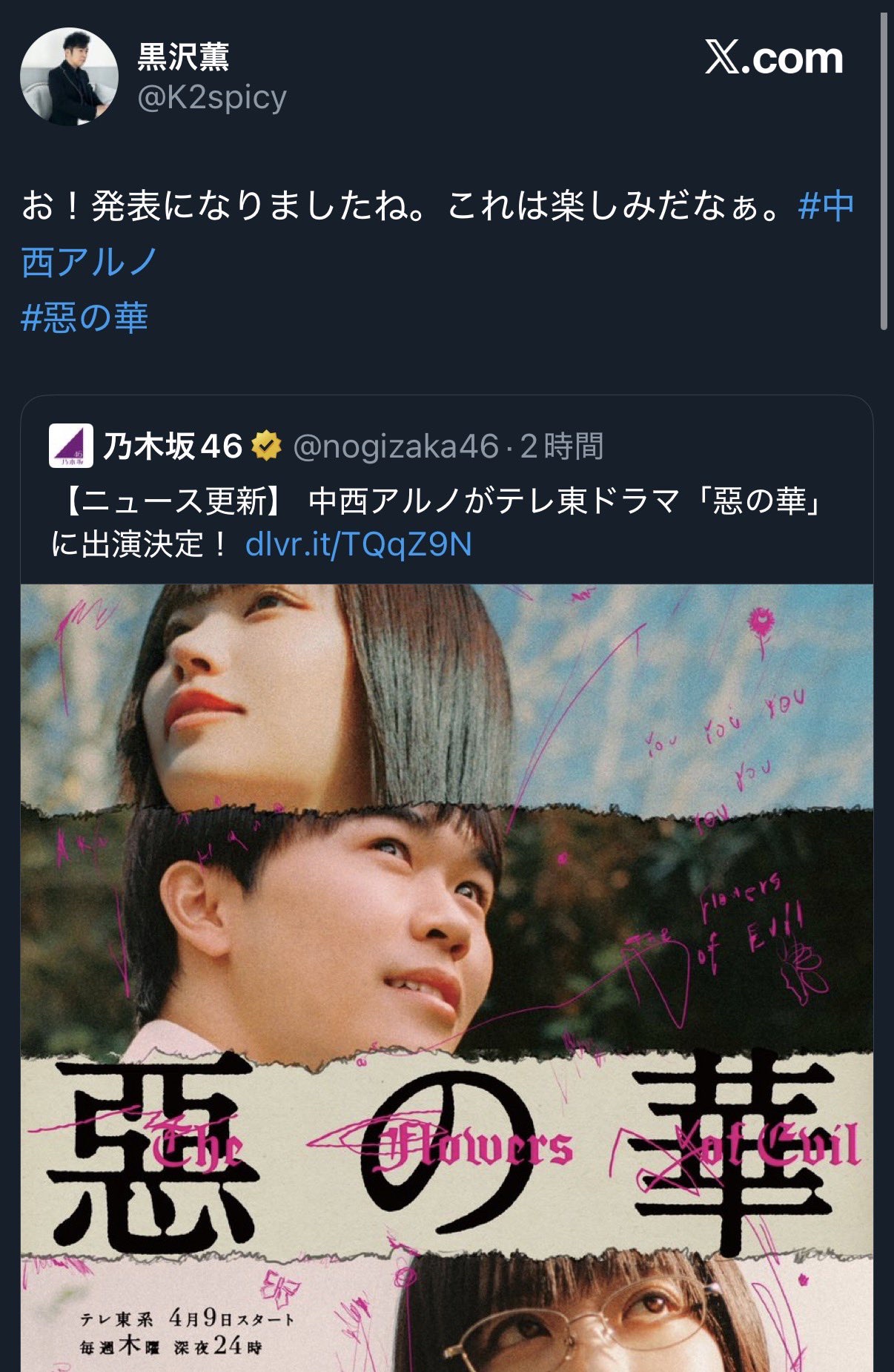Open the @K2spicy profile handle
The width and height of the screenshot is (894, 1372).
(212, 97)
